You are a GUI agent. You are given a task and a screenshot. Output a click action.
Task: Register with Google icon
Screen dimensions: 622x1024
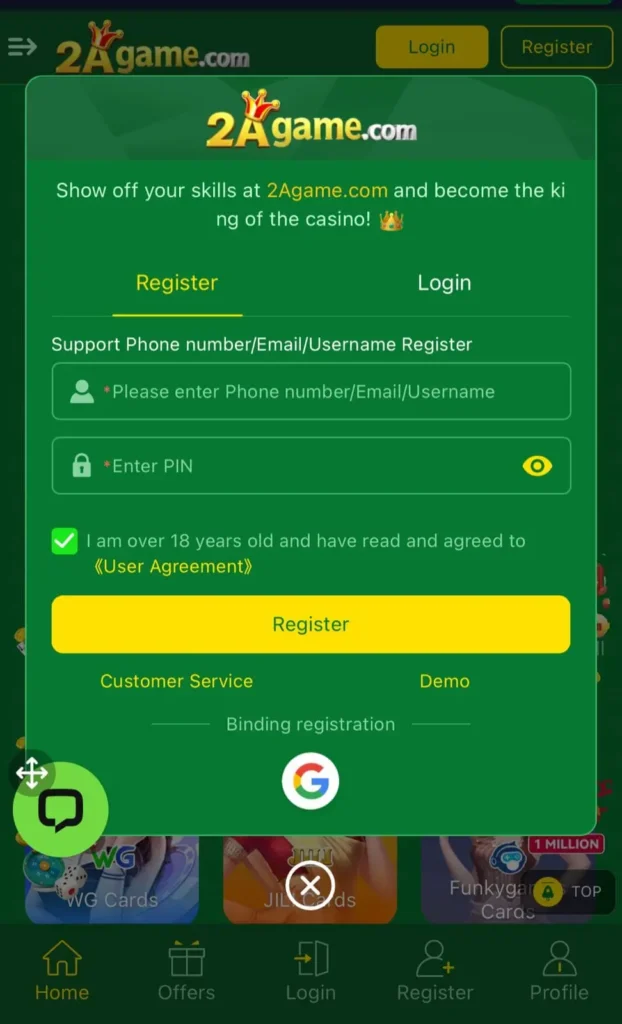pos(310,781)
